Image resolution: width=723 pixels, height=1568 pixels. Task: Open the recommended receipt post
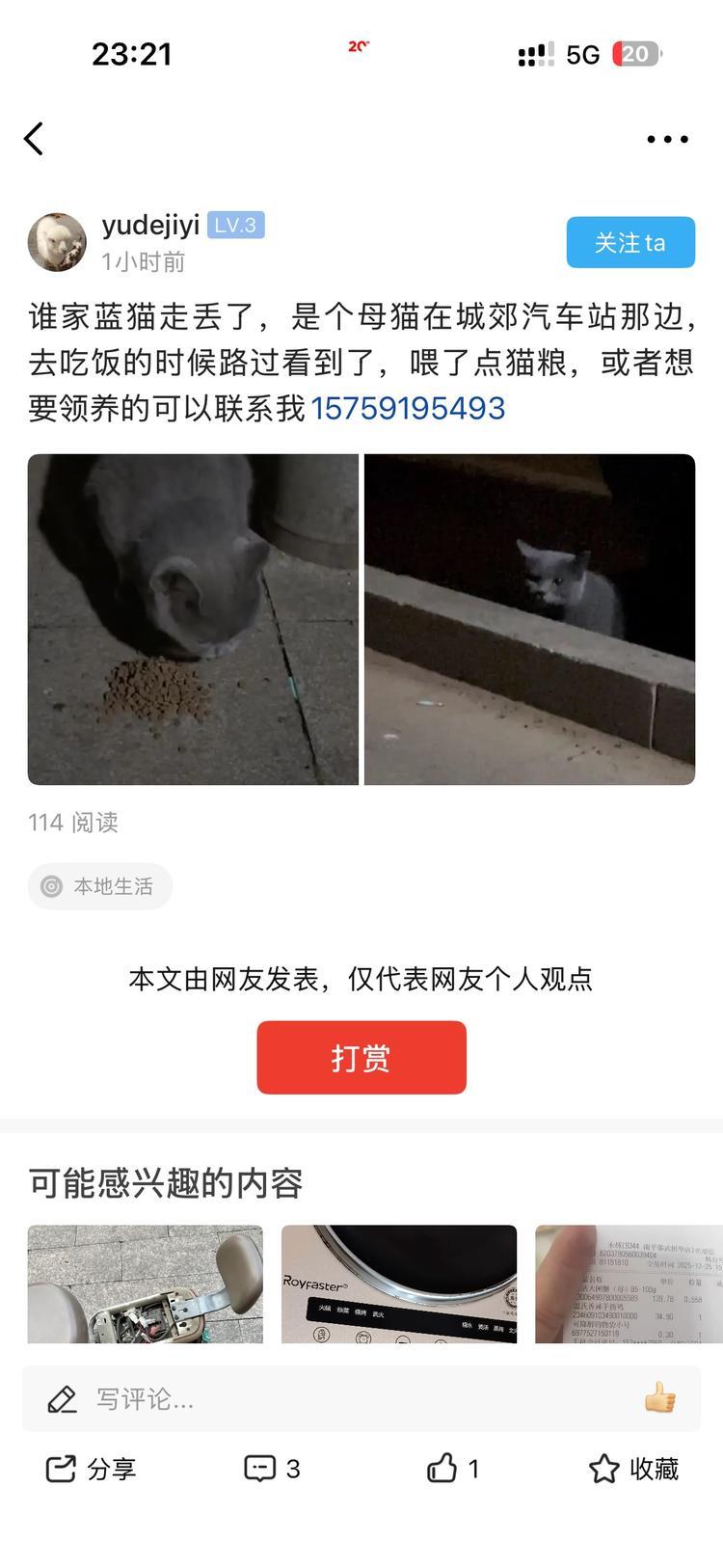pos(629,1284)
